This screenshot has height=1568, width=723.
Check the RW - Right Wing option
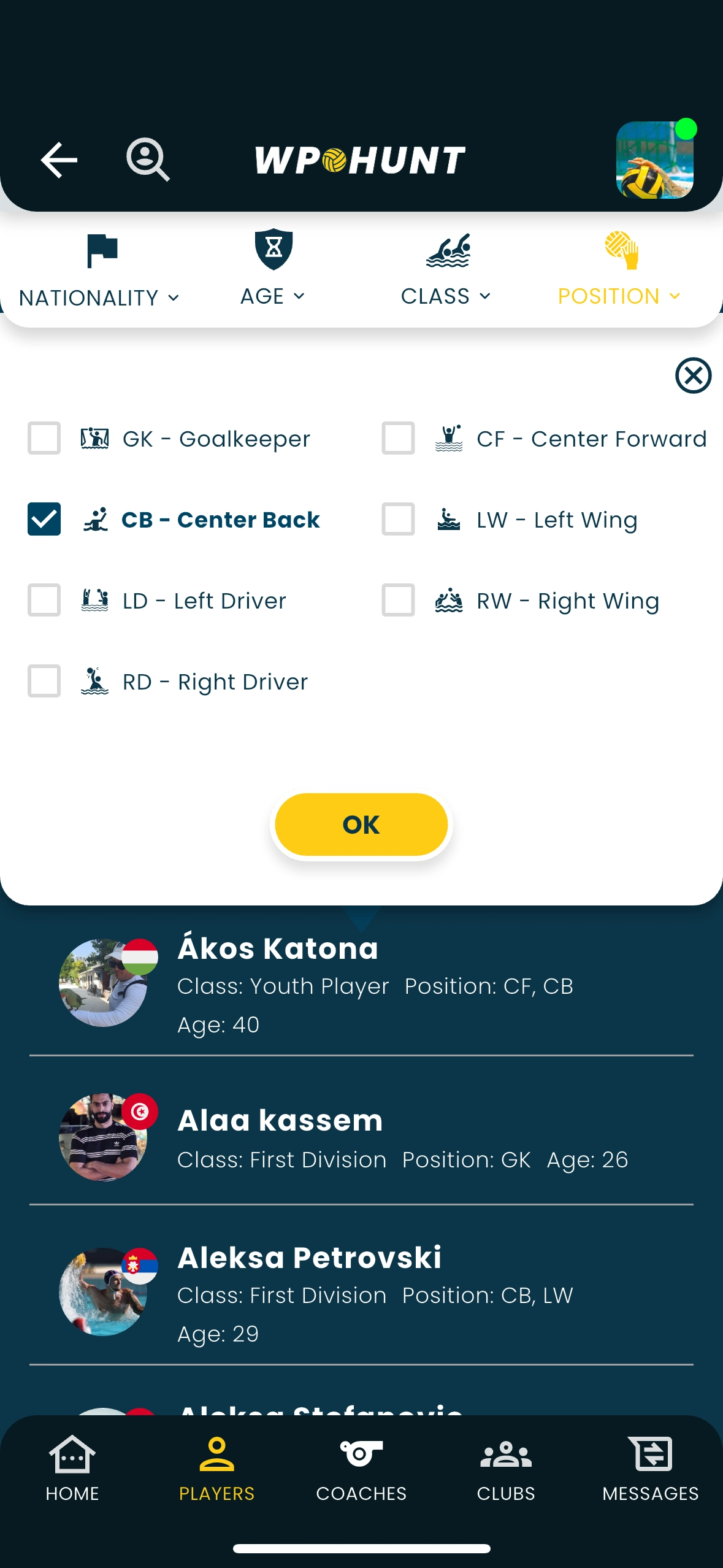click(x=399, y=600)
